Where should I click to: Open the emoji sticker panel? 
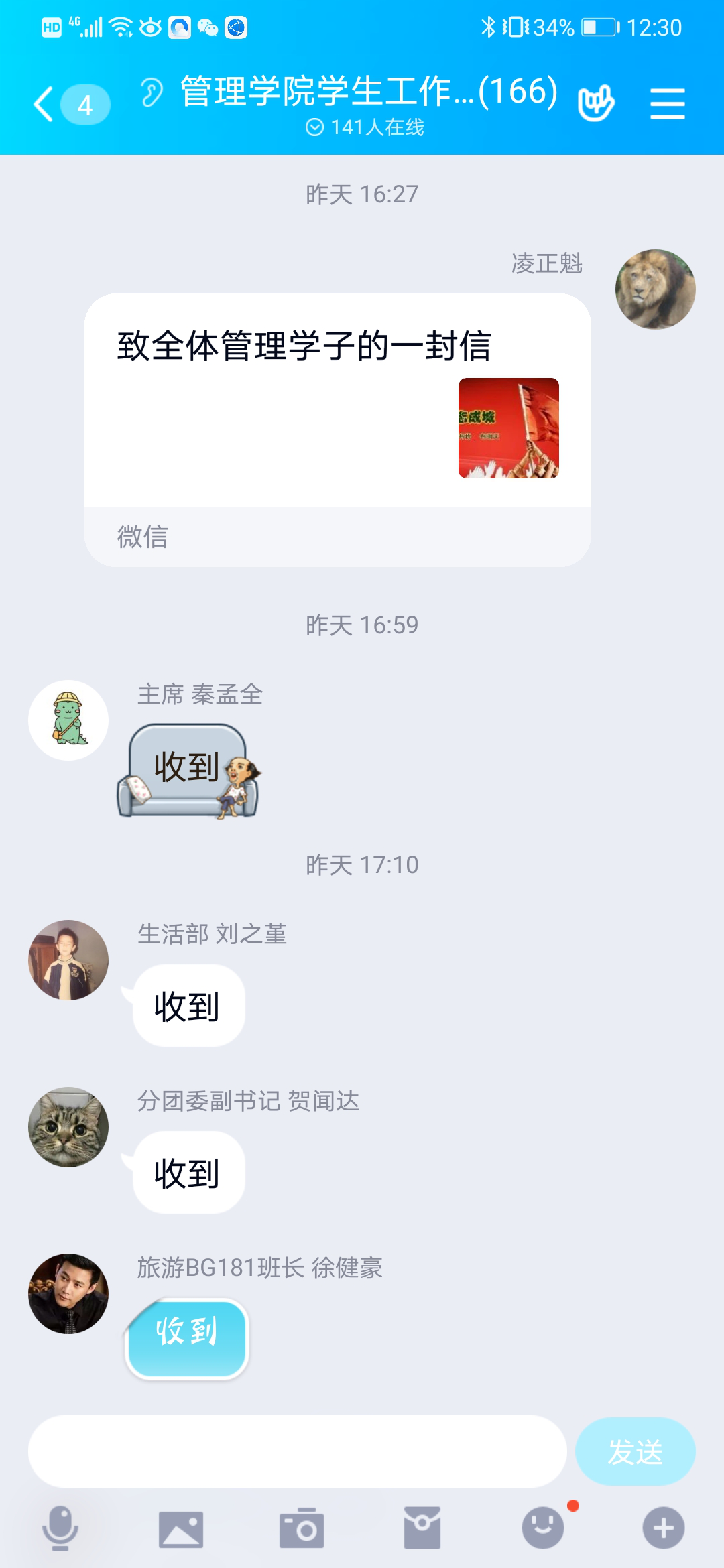(x=543, y=1528)
